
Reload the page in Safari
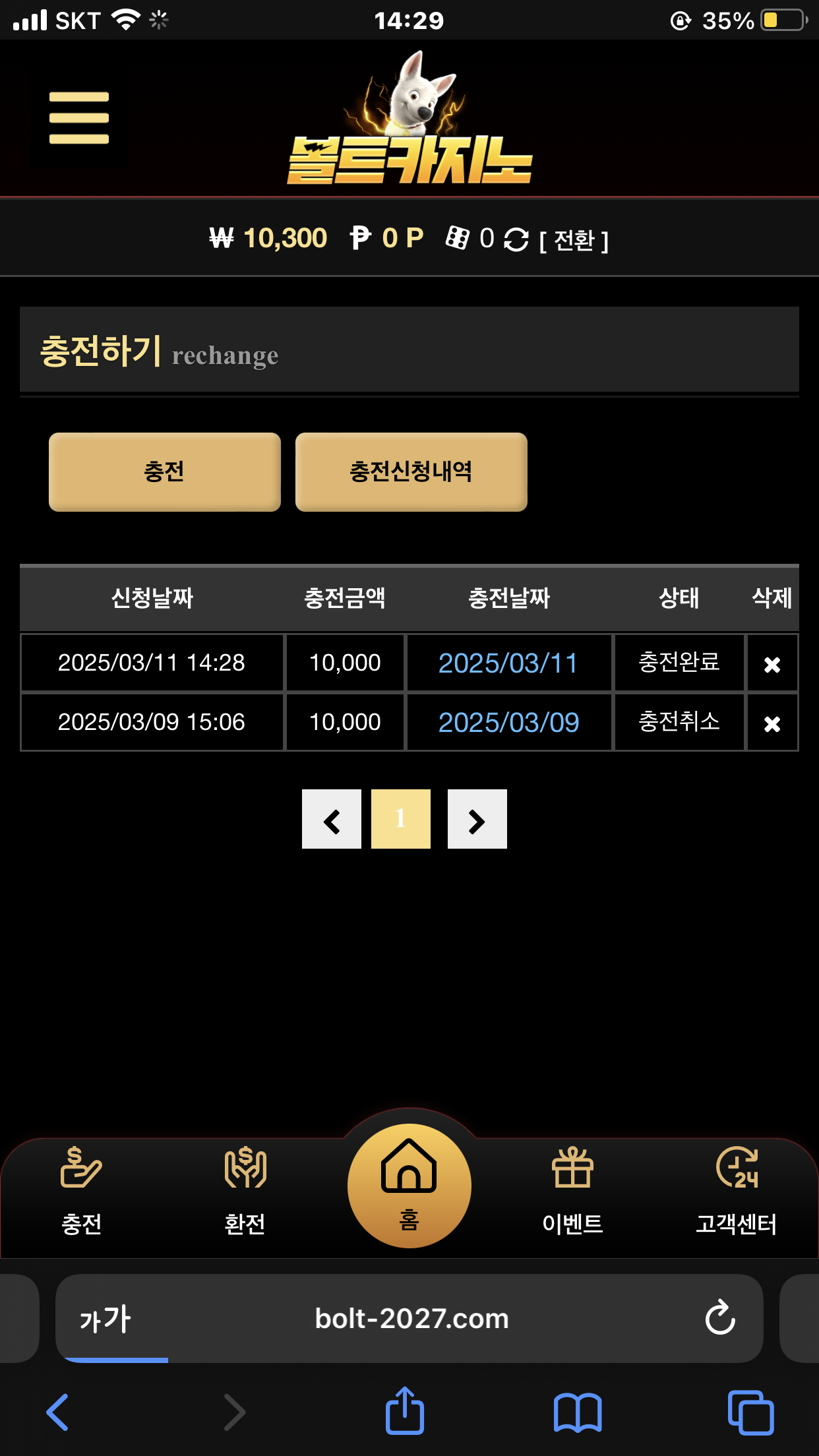point(719,1318)
